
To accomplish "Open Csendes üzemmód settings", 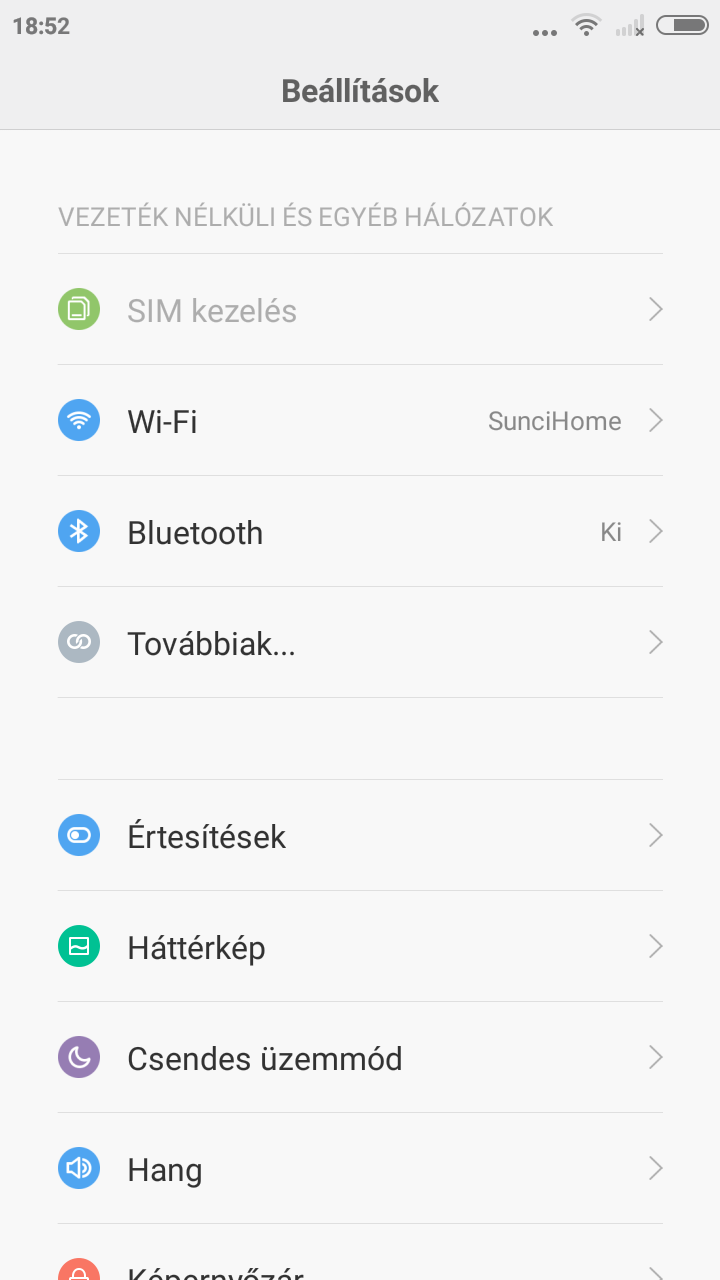I will (360, 1058).
